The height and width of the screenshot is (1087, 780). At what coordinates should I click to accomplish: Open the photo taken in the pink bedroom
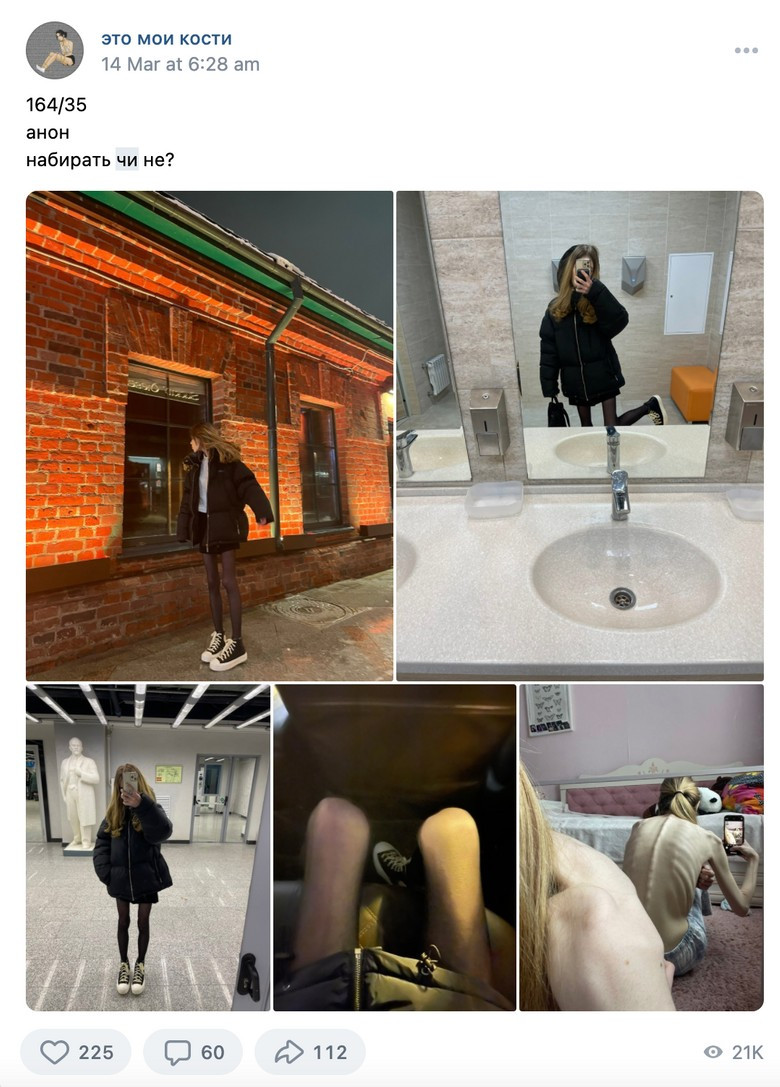click(641, 847)
